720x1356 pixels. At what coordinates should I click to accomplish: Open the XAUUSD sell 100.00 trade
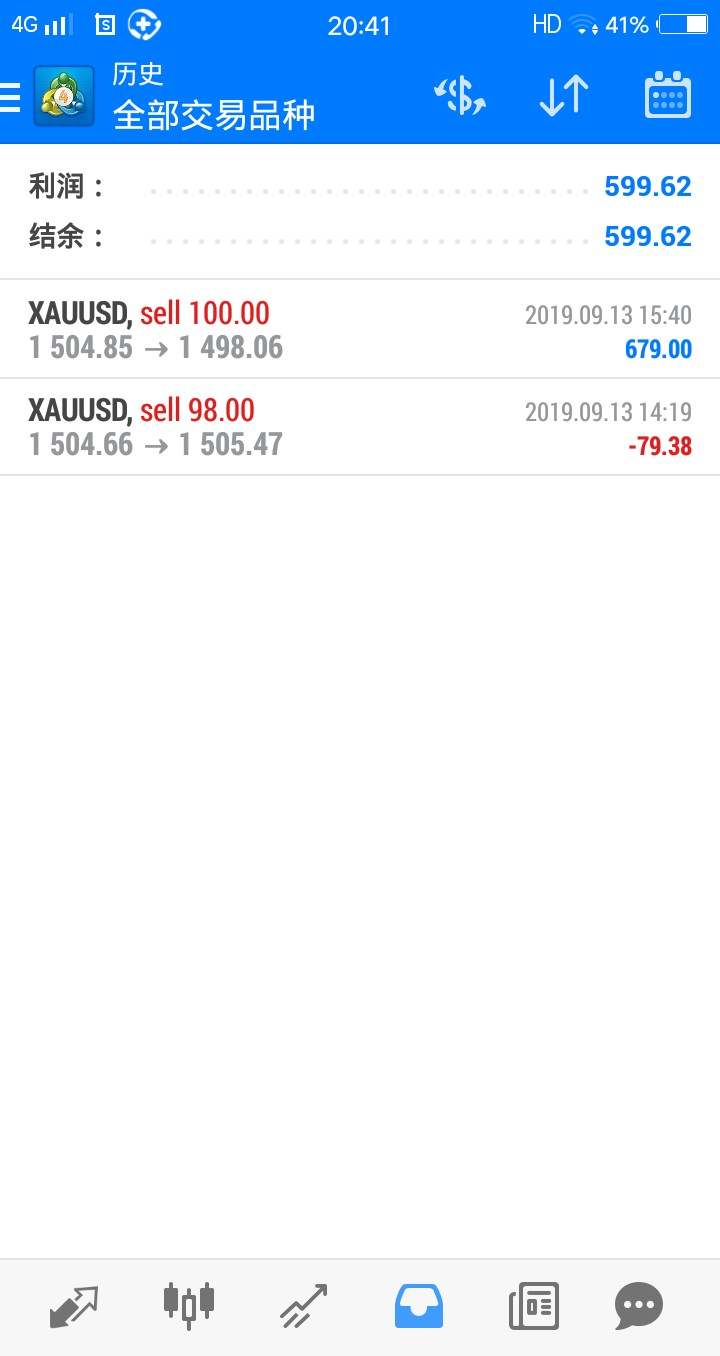pos(360,330)
